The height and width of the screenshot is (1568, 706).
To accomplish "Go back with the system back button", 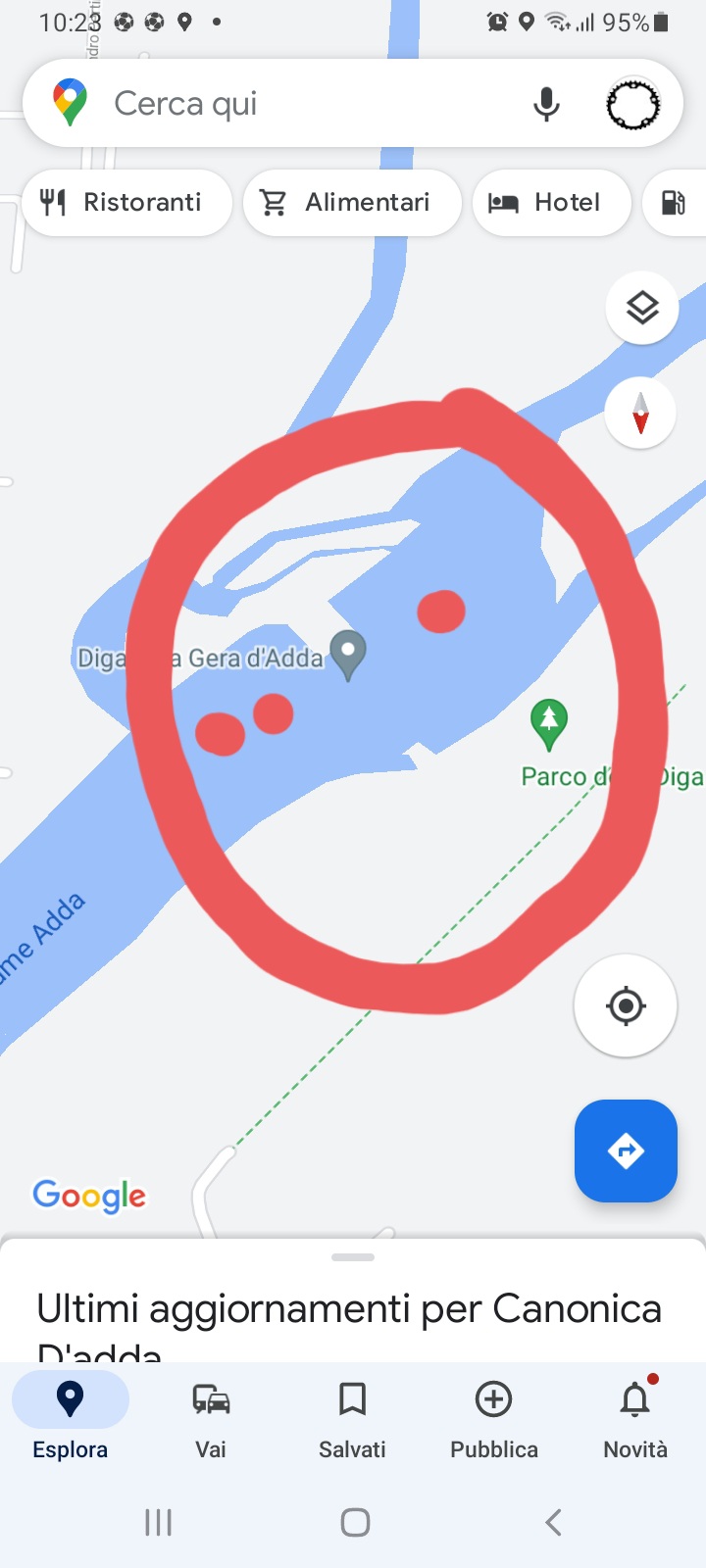I will point(553,1522).
